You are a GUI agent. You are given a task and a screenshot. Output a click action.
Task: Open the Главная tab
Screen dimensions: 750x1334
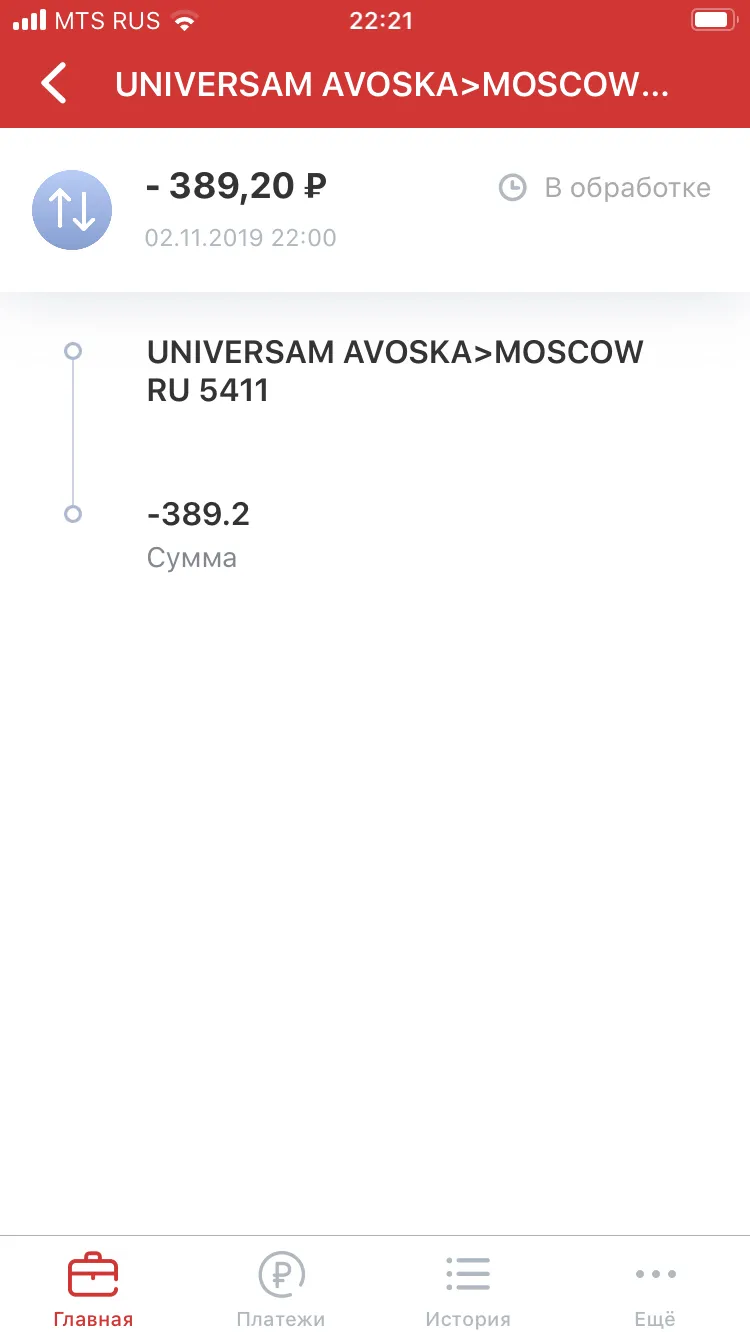pos(93,1290)
